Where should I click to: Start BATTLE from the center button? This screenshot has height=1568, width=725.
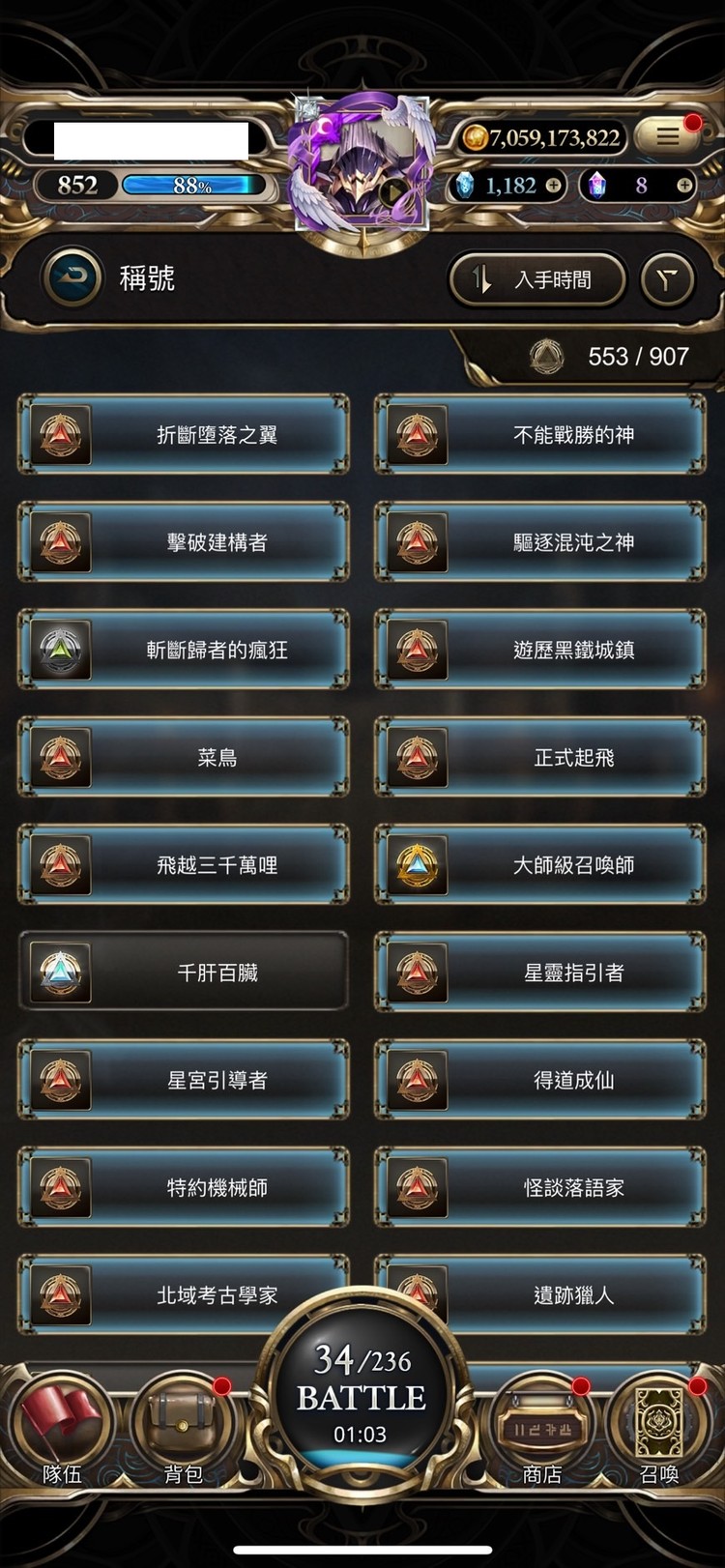point(362,1392)
